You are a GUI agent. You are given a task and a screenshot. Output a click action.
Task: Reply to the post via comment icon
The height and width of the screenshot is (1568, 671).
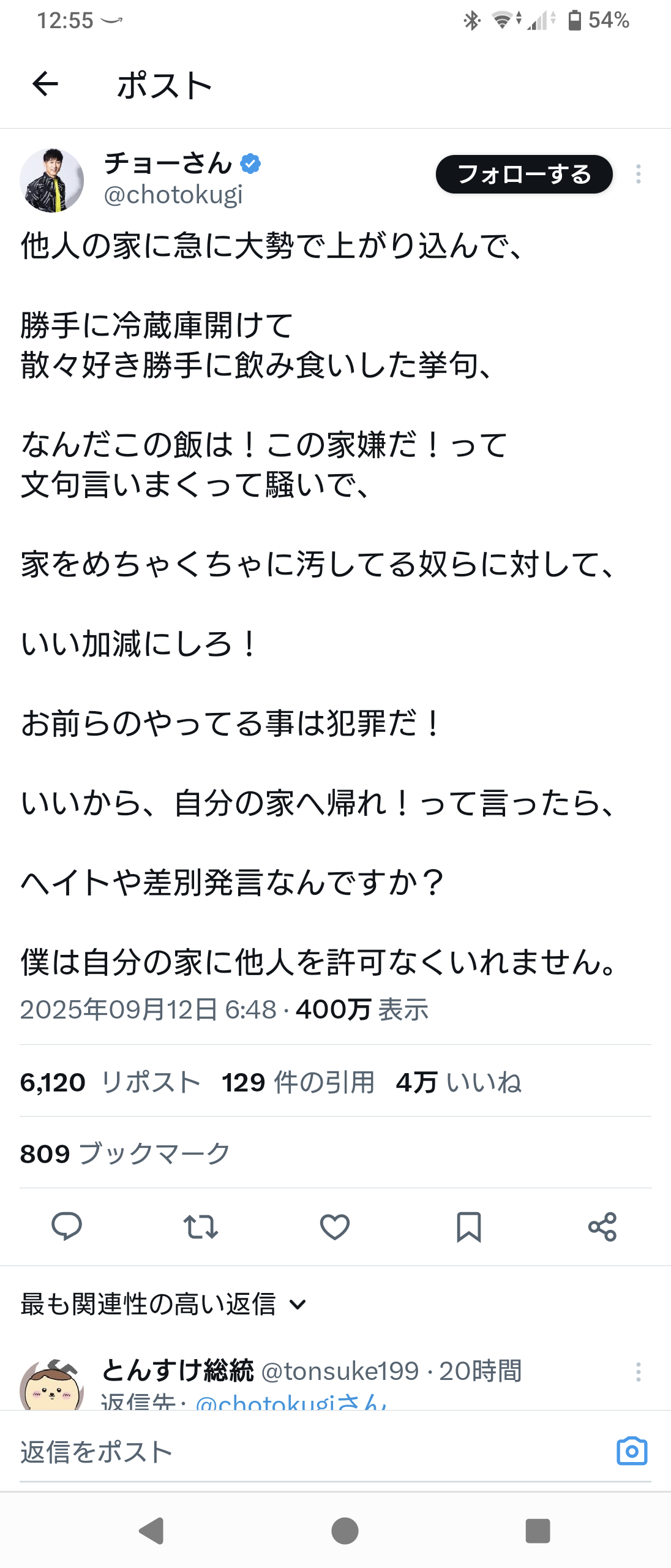coord(67,1226)
